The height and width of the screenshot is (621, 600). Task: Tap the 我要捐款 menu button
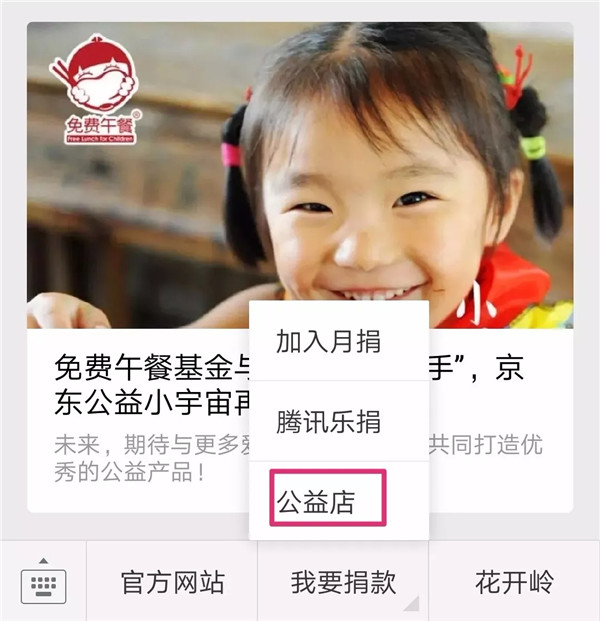(343, 583)
